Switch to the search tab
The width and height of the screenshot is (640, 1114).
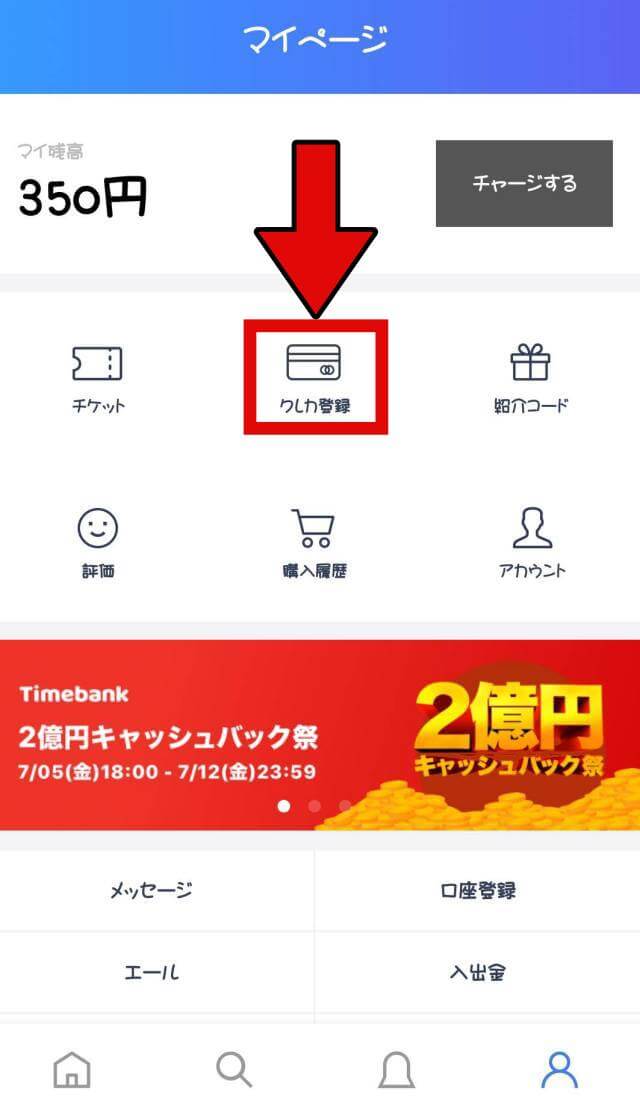pyautogui.click(x=234, y=1070)
